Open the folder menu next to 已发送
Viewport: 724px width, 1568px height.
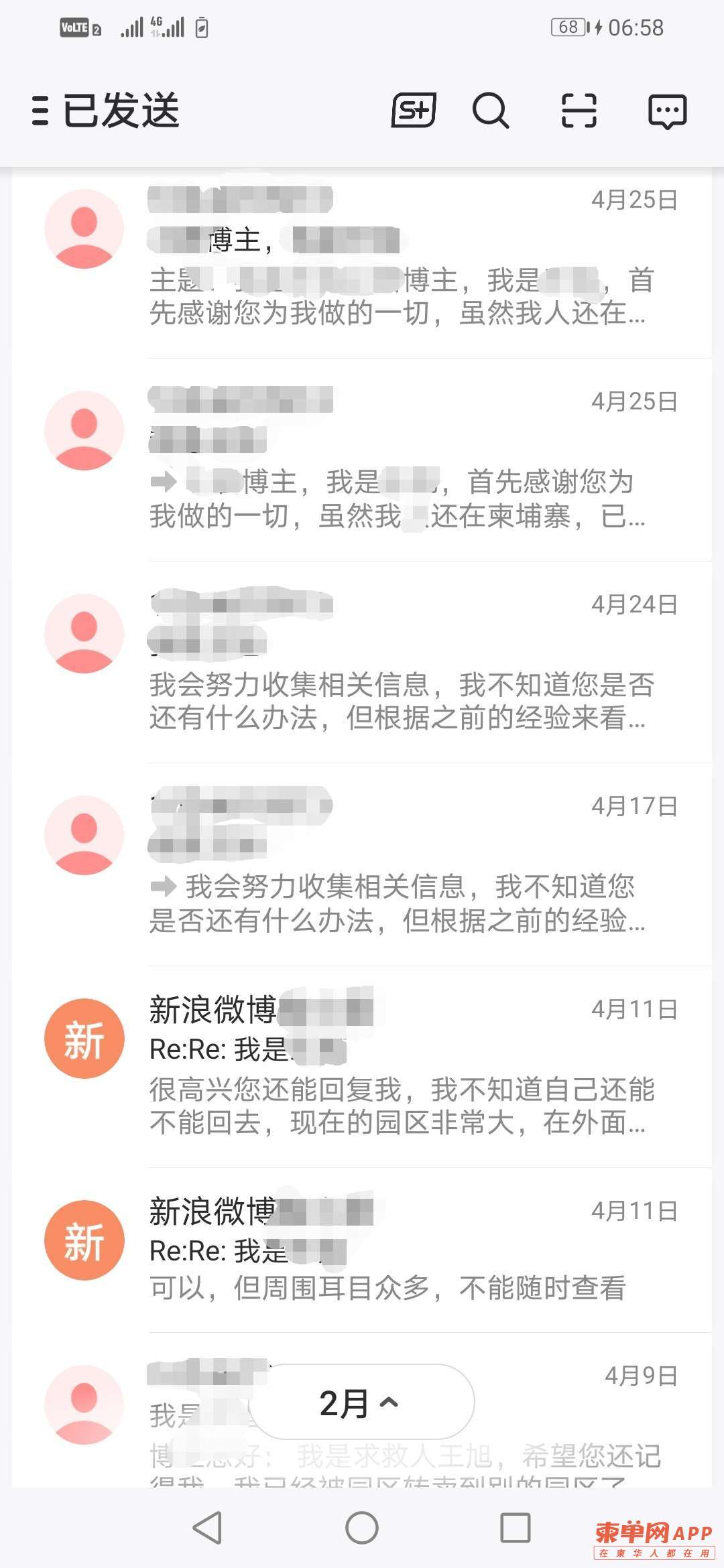(x=40, y=111)
